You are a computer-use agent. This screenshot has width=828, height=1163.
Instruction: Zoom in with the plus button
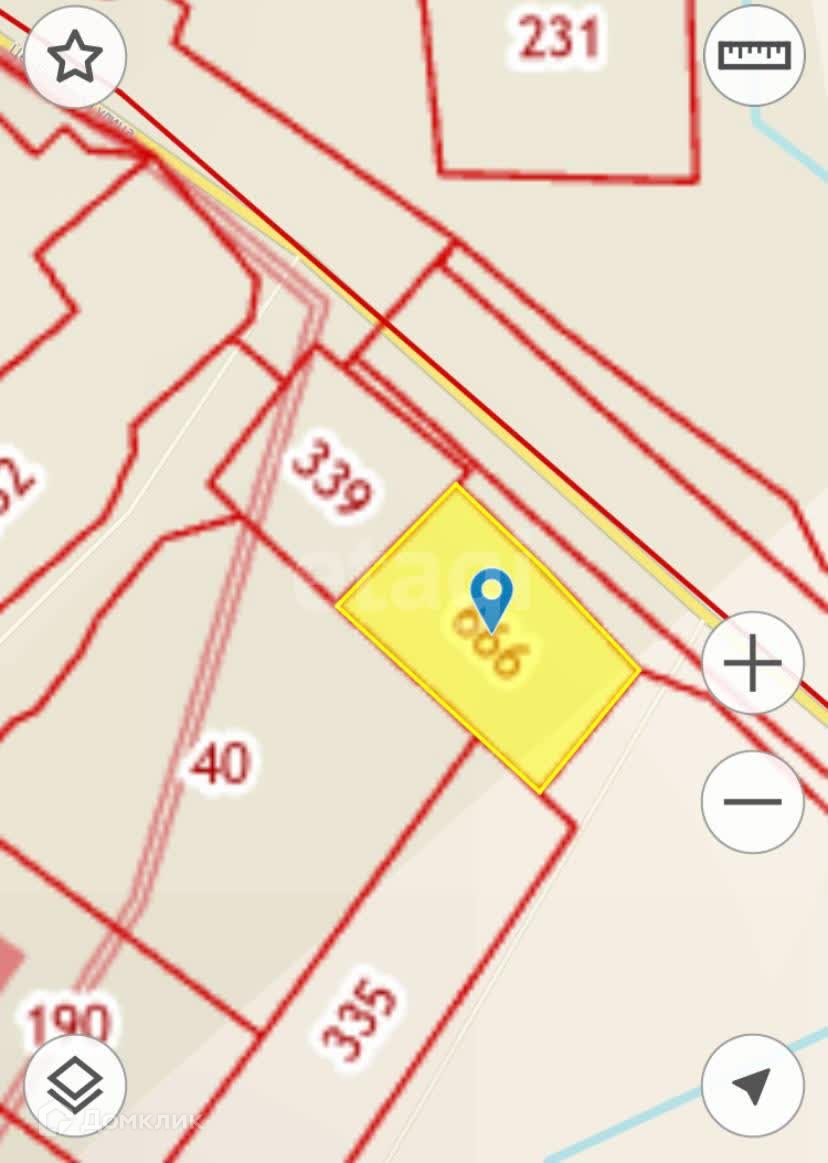(753, 662)
